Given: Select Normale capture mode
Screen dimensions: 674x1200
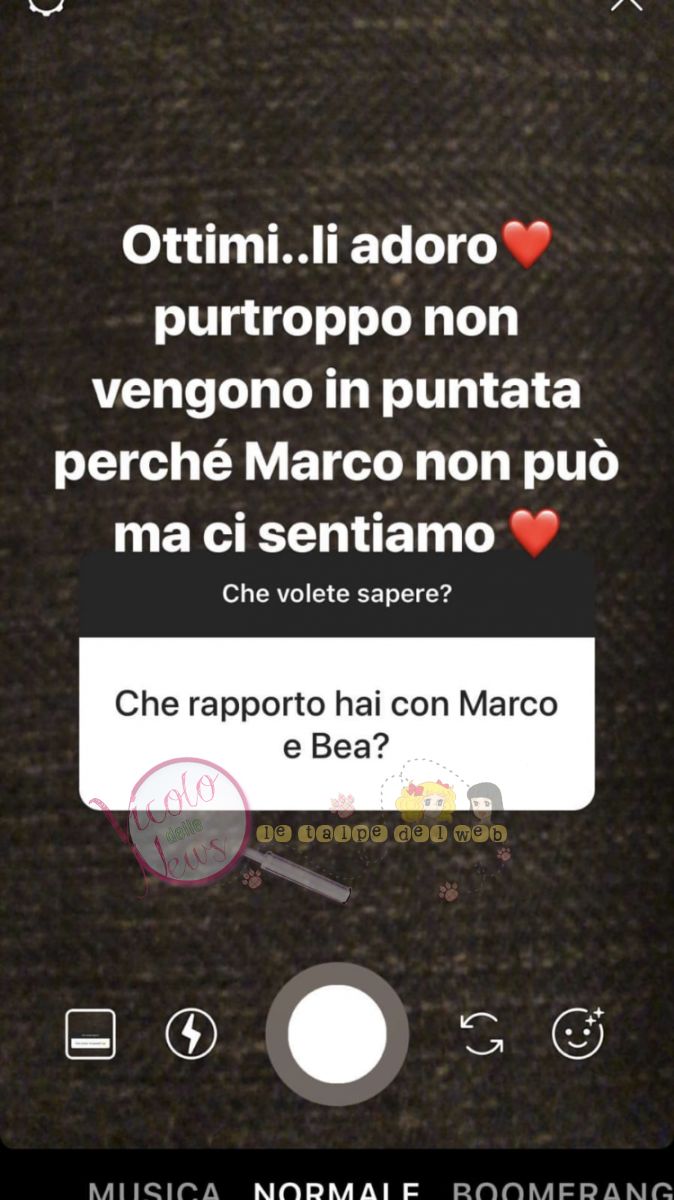Looking at the screenshot, I should click(x=336, y=1190).
